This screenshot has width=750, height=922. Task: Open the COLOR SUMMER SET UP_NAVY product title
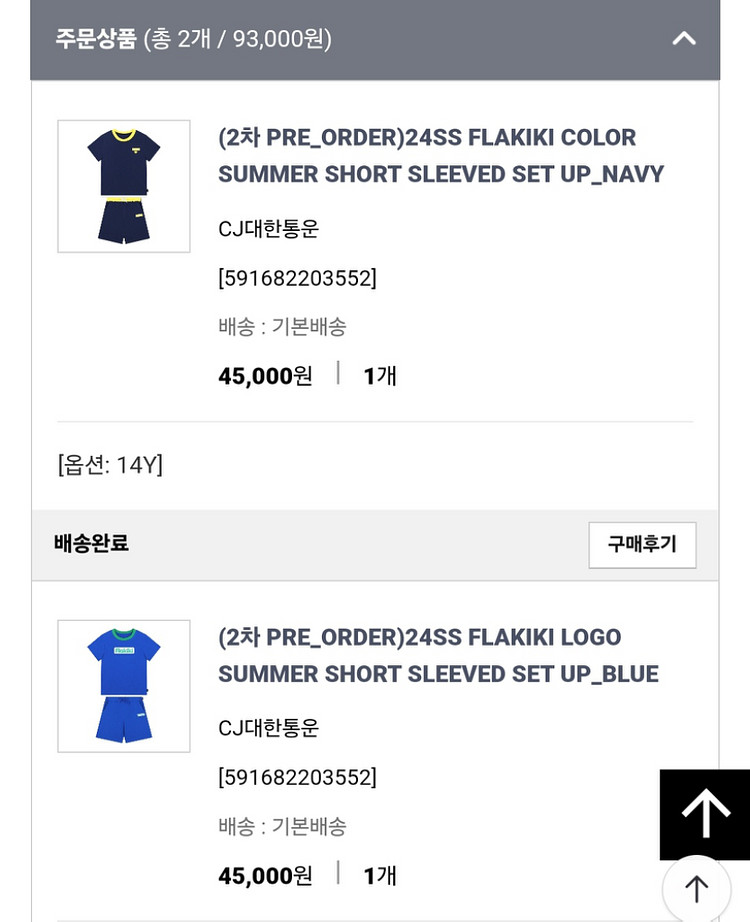pyautogui.click(x=440, y=156)
